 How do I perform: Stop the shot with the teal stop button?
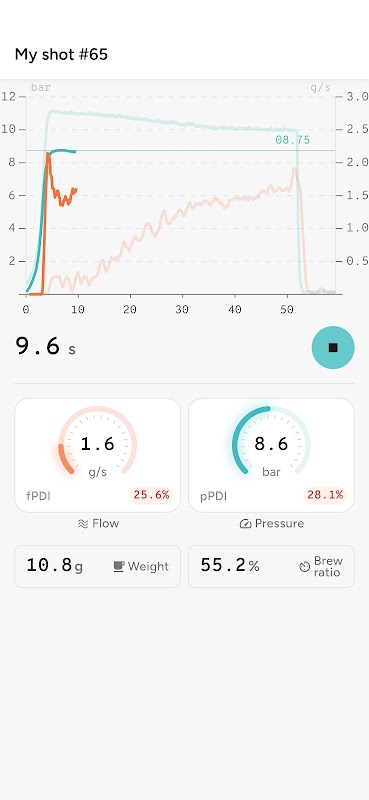(333, 347)
